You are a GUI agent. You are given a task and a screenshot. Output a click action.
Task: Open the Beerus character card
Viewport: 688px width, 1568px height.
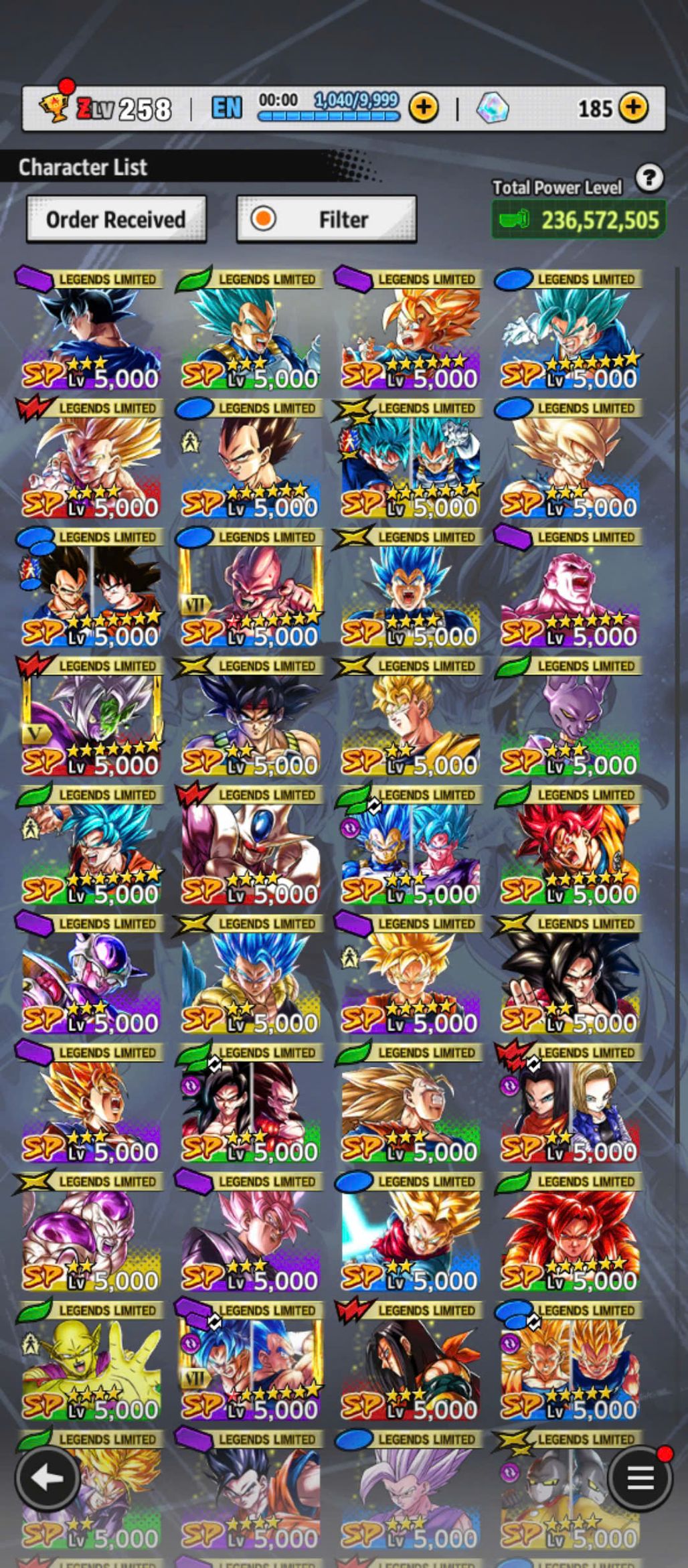pos(570,718)
